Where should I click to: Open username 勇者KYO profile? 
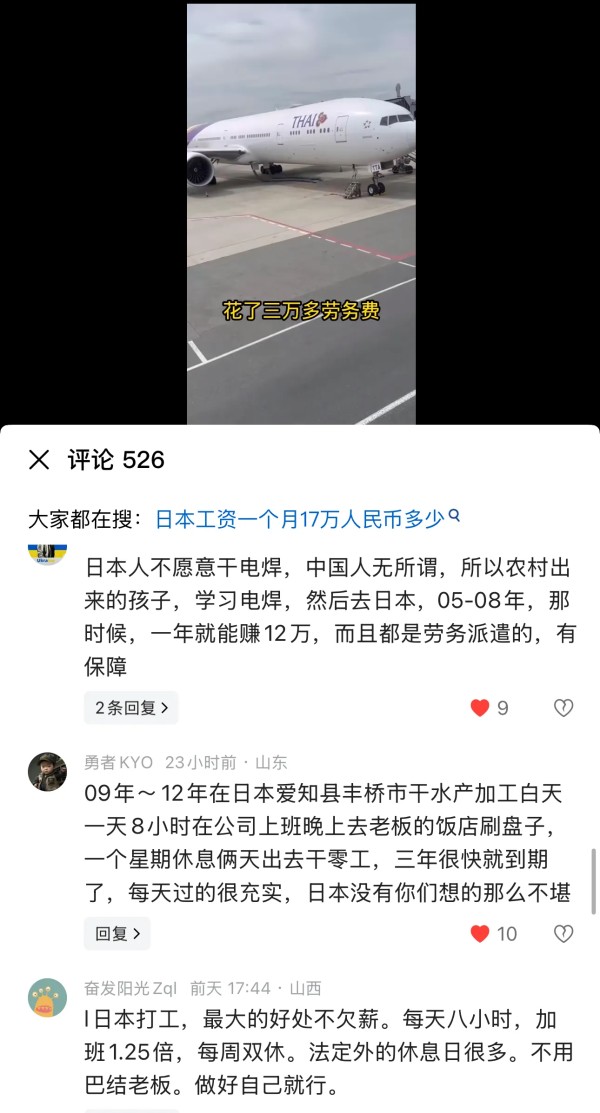coord(118,763)
